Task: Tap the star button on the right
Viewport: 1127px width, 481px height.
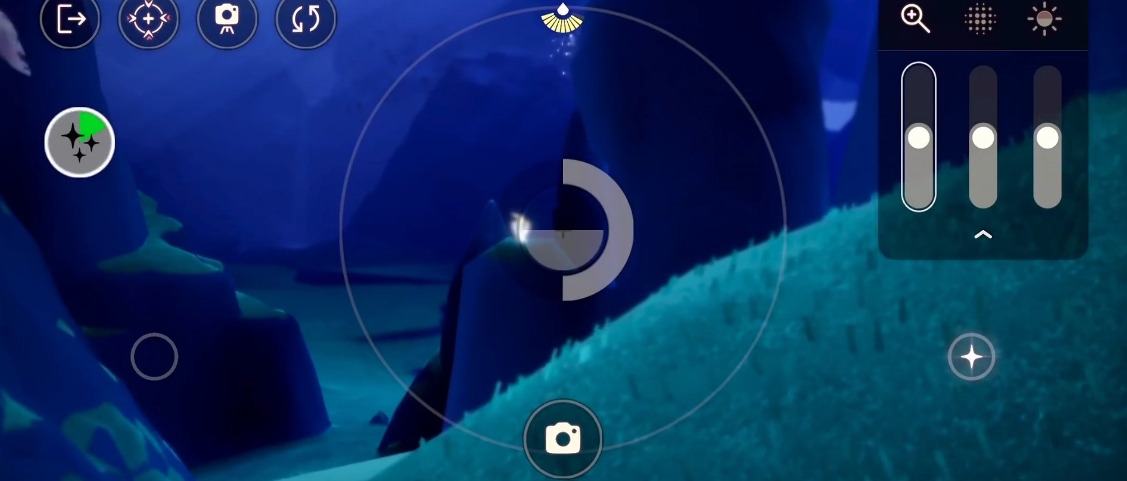Action: tap(971, 357)
